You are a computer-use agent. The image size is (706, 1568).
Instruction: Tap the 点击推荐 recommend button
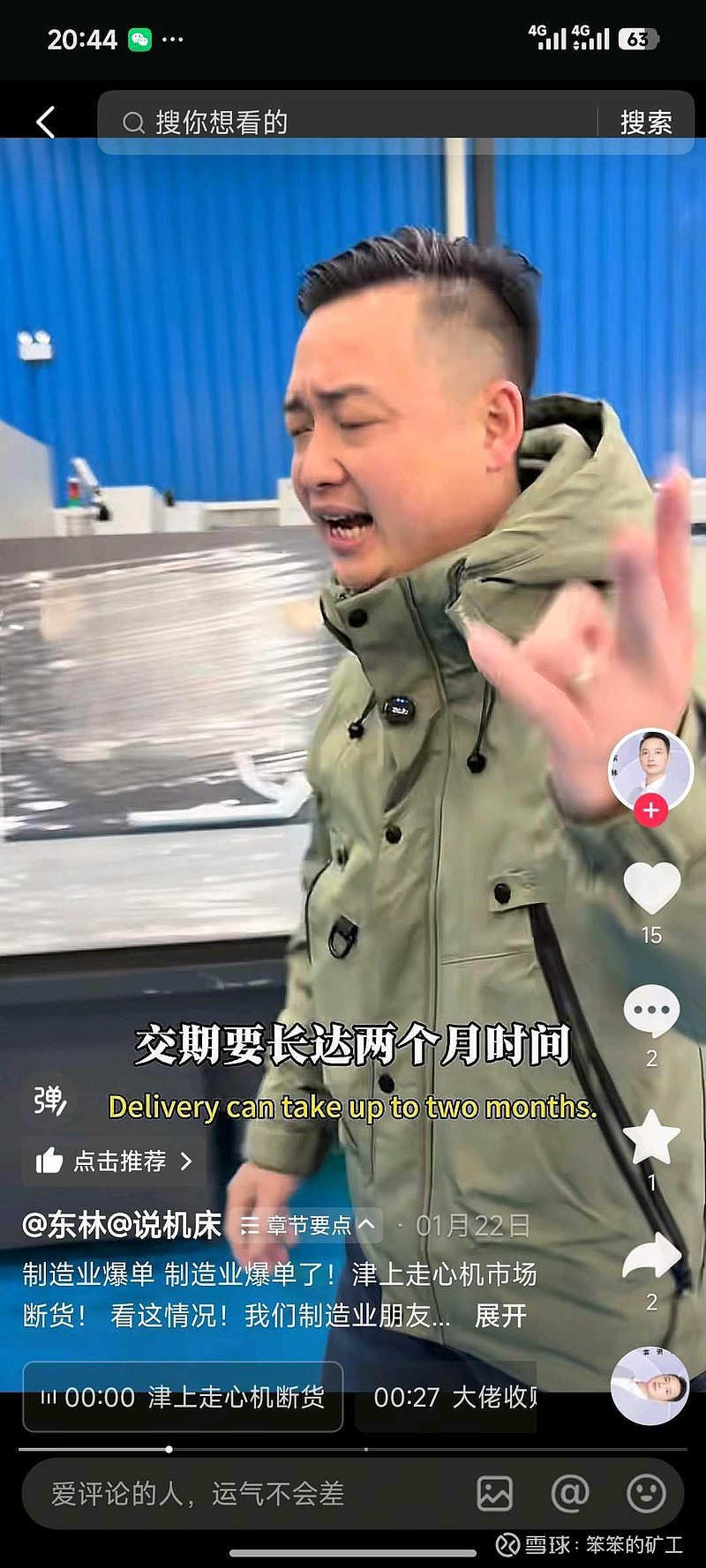pyautogui.click(x=112, y=1162)
